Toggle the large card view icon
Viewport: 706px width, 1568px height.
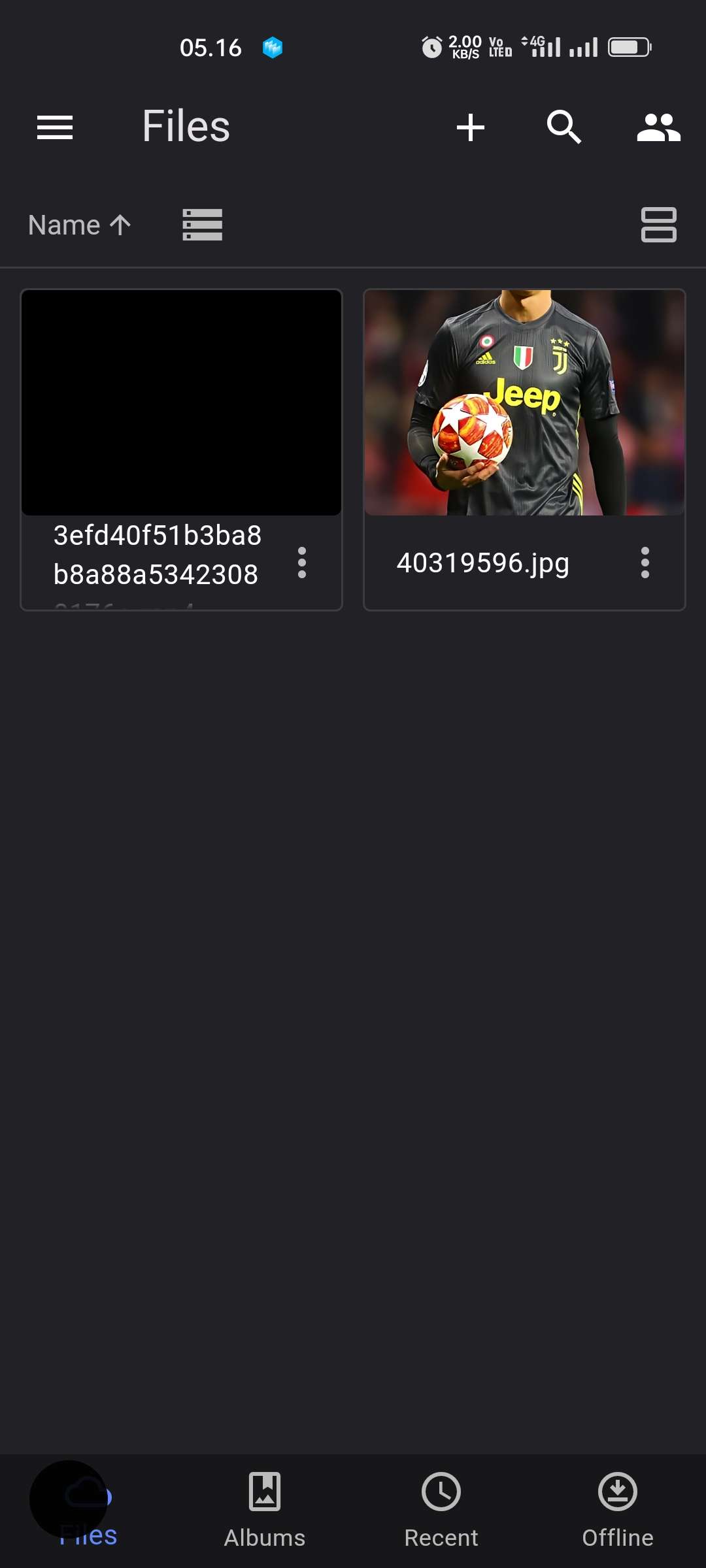pyautogui.click(x=658, y=225)
